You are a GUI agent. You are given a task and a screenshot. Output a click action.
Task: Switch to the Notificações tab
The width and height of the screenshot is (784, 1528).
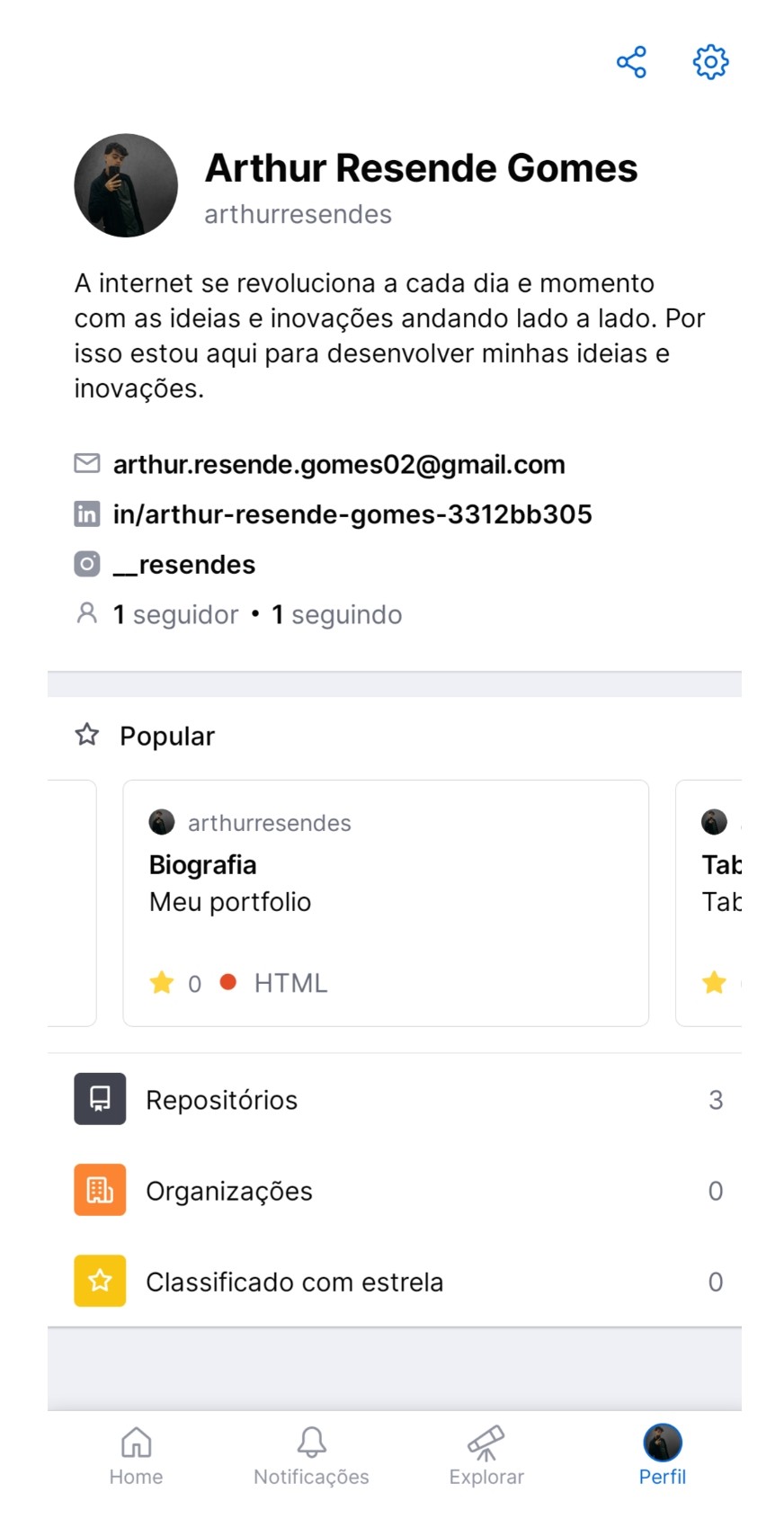[x=311, y=1456]
